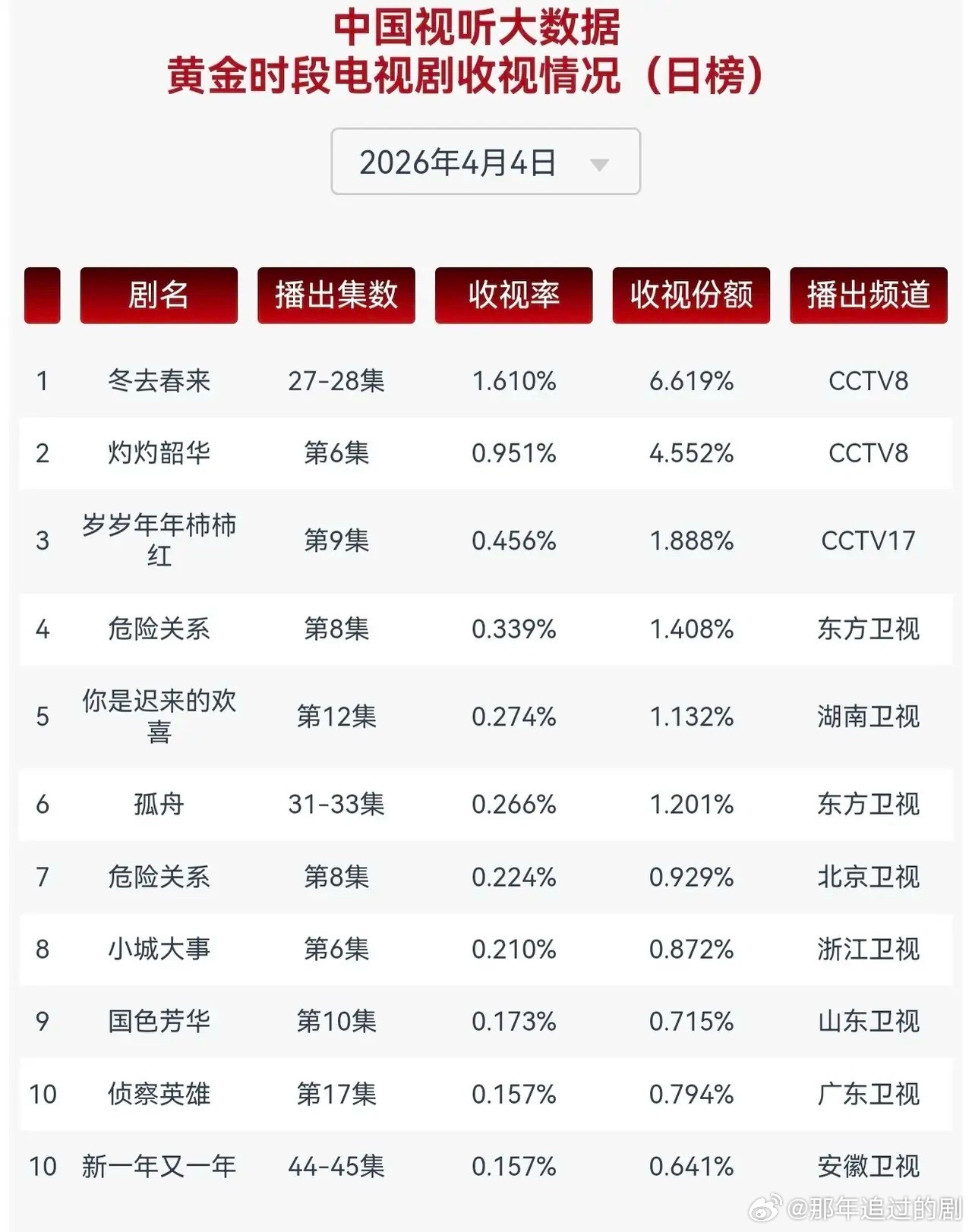The height and width of the screenshot is (1232, 972).
Task: Open the drama 灼灼韶华
Action: (158, 453)
